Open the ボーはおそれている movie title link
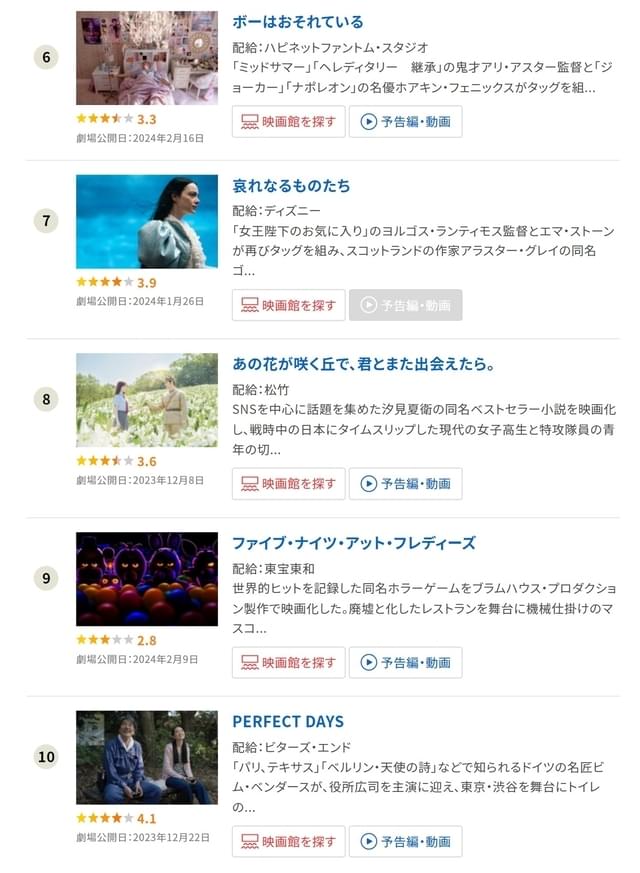The height and width of the screenshot is (873, 640). point(297,22)
